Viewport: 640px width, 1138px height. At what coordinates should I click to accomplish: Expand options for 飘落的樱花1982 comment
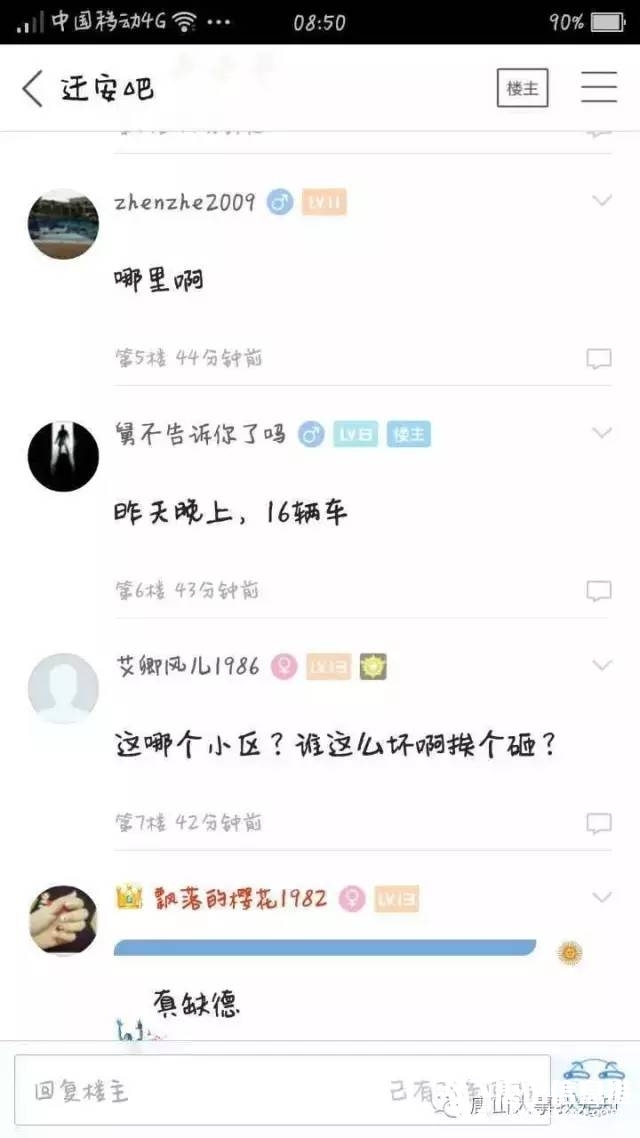tap(601, 897)
